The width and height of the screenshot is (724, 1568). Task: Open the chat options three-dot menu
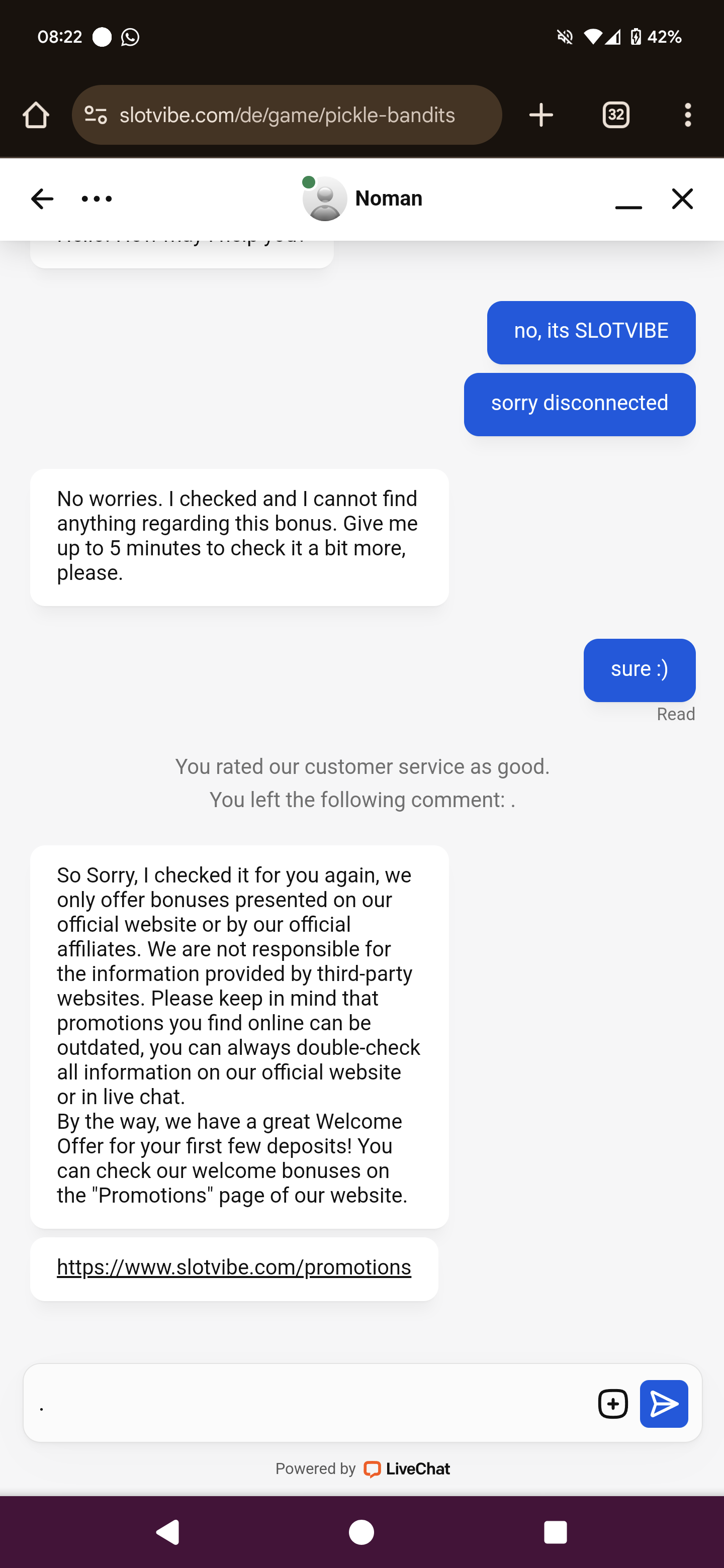coord(97,199)
